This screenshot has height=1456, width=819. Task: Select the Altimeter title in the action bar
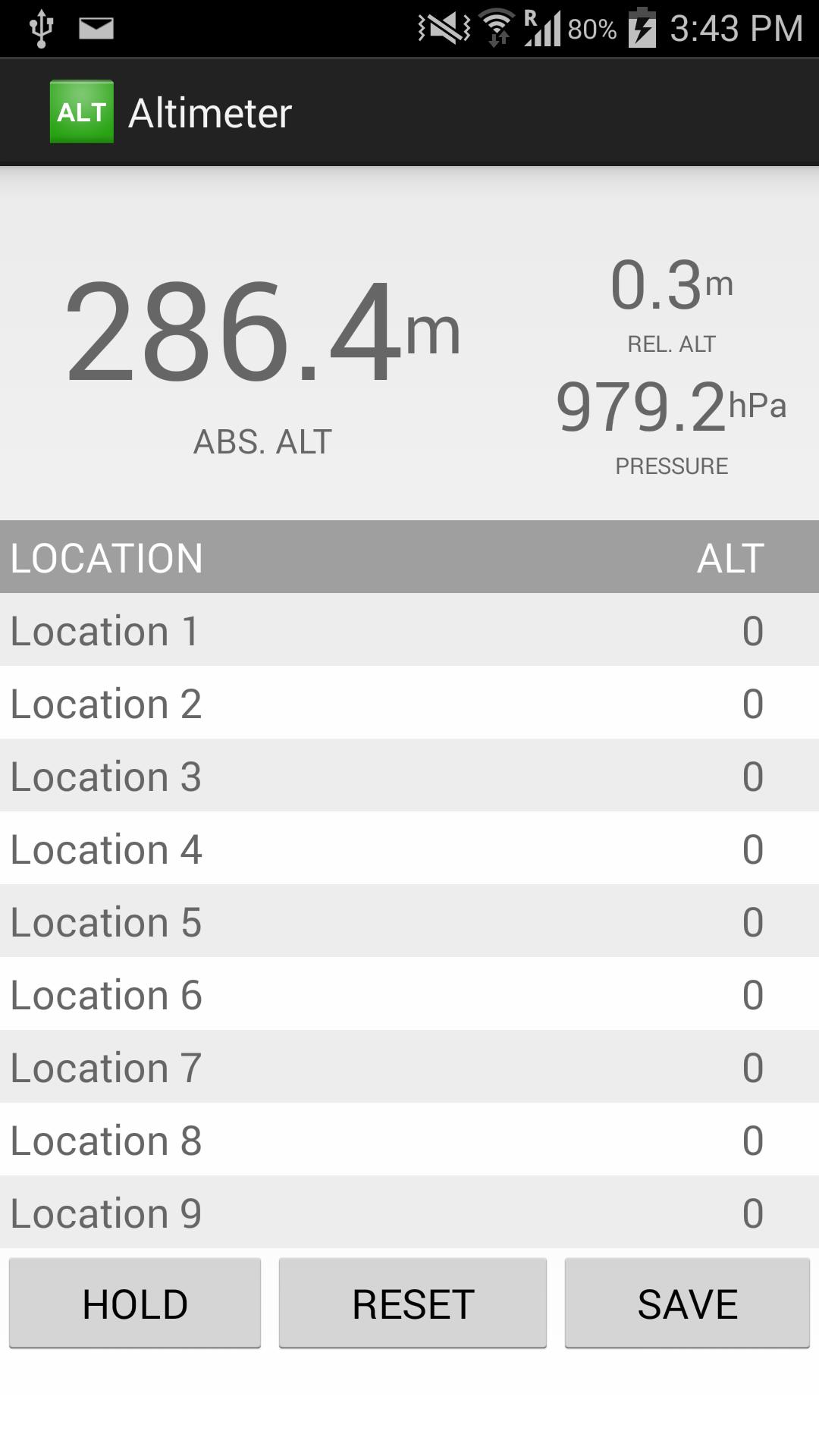click(x=210, y=112)
